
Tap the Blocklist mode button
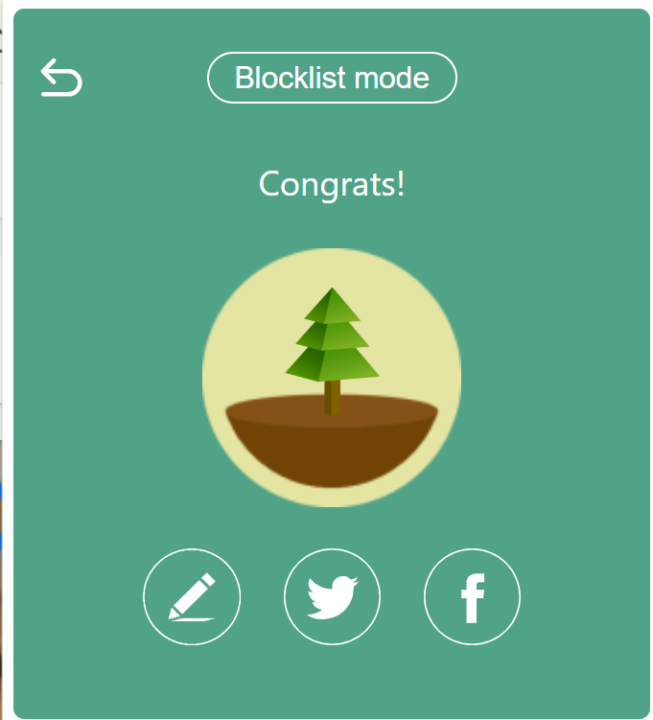tap(332, 78)
